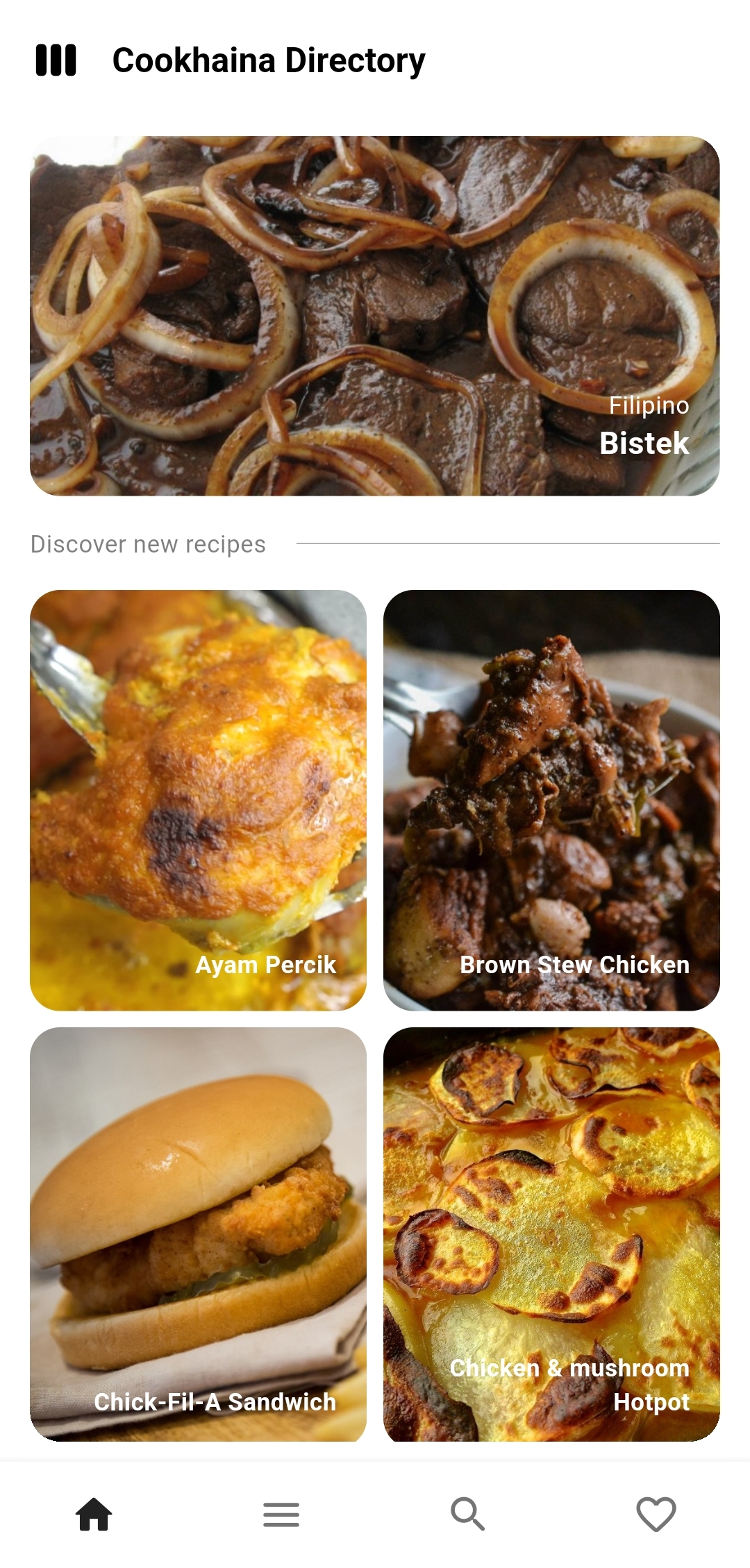Screen dimensions: 750x1568
Task: Switch to the Search tab
Action: 468,1514
